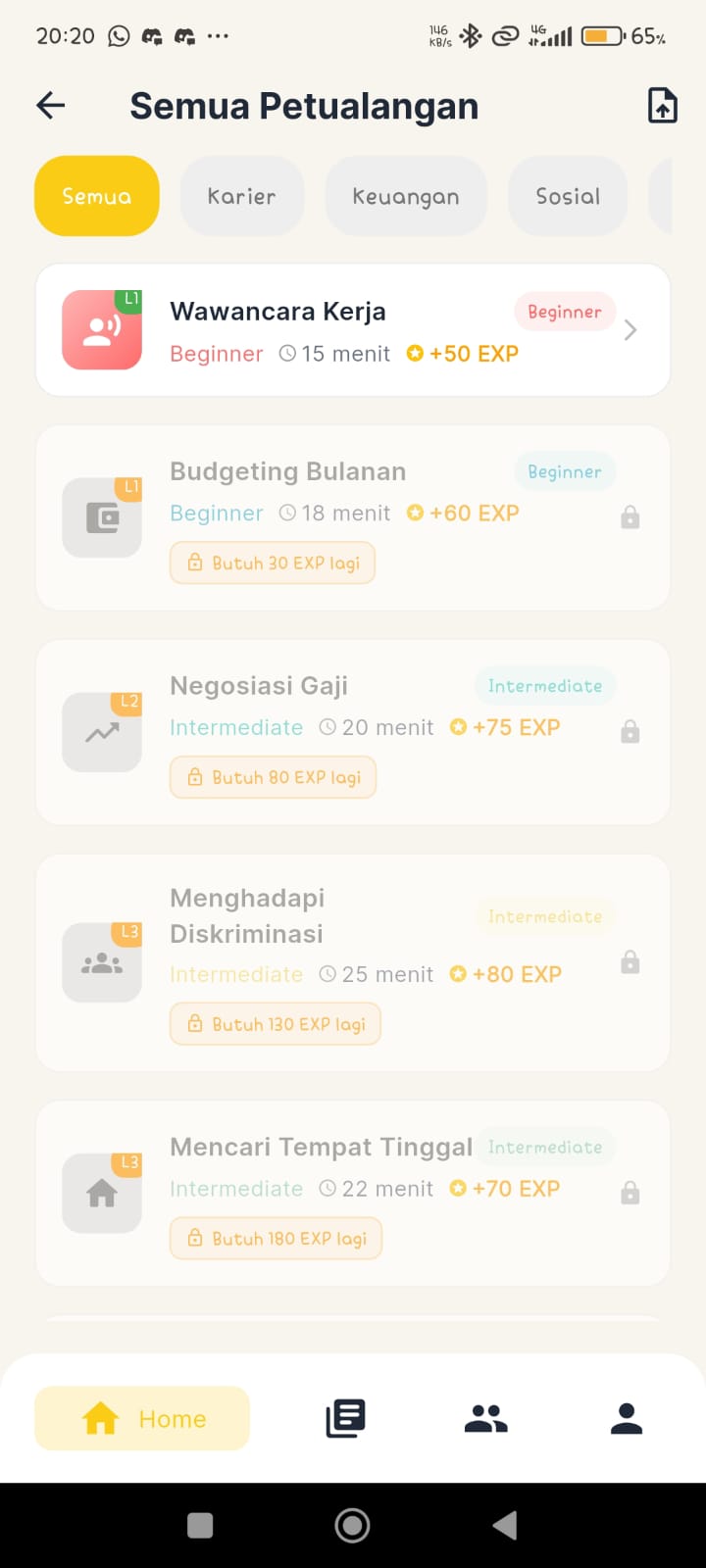
Task: Tap the locked Negosiasi Gaji card
Action: point(353,732)
